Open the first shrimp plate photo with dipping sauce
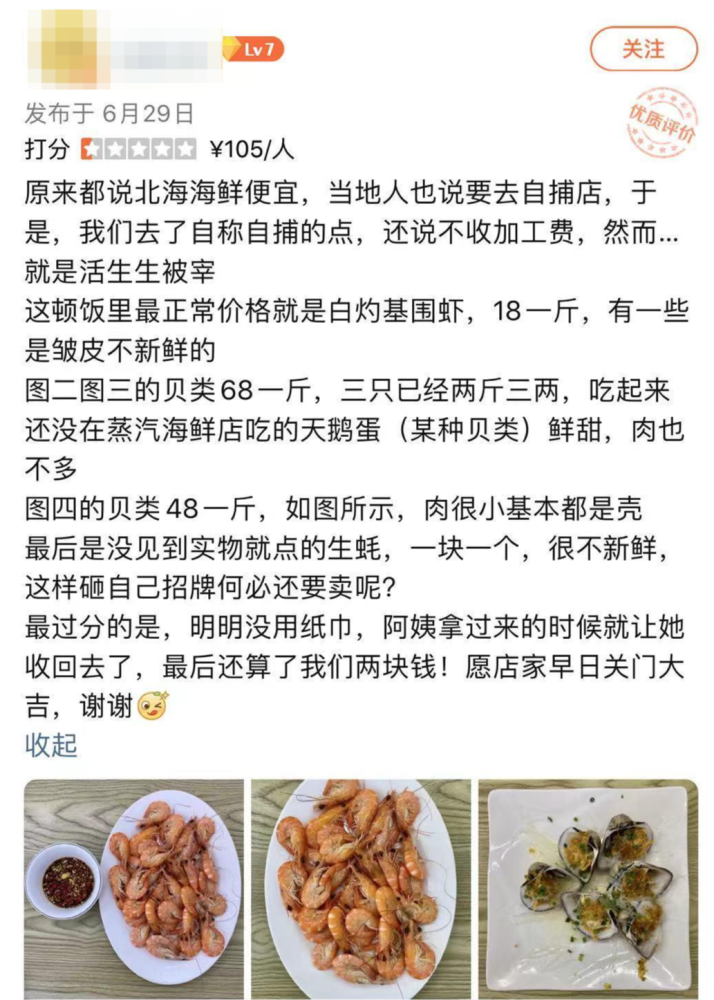This screenshot has width=714, height=1000. tap(133, 888)
